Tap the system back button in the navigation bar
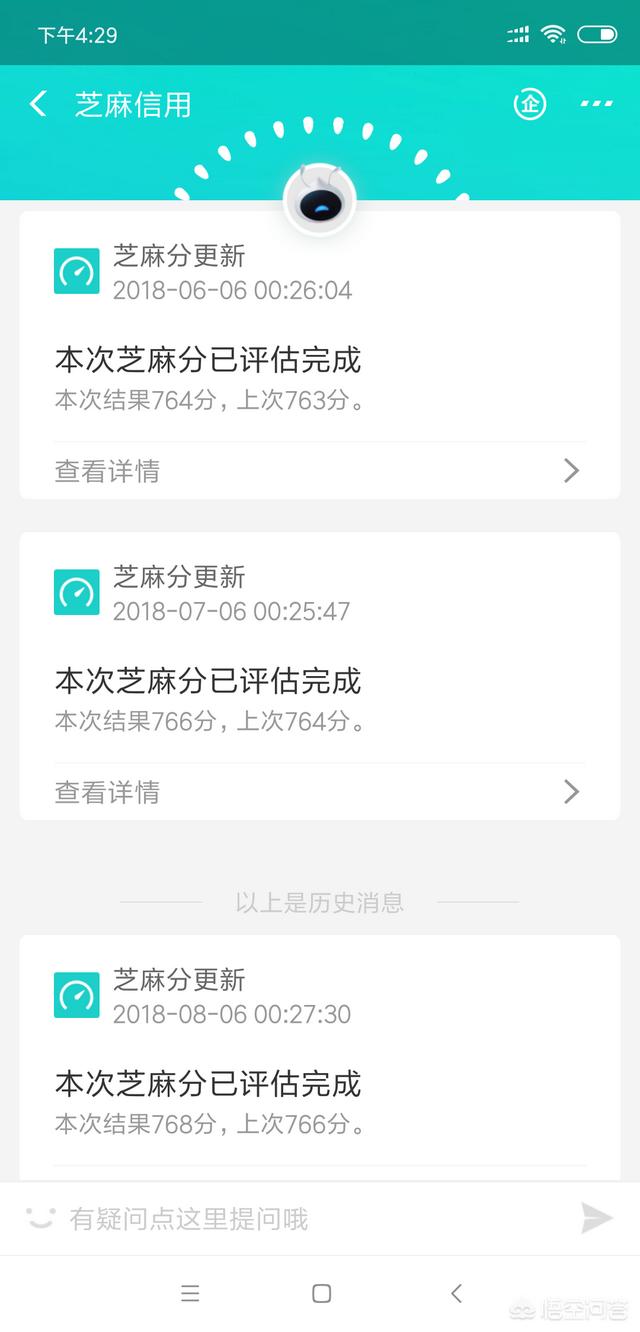 click(x=456, y=1293)
